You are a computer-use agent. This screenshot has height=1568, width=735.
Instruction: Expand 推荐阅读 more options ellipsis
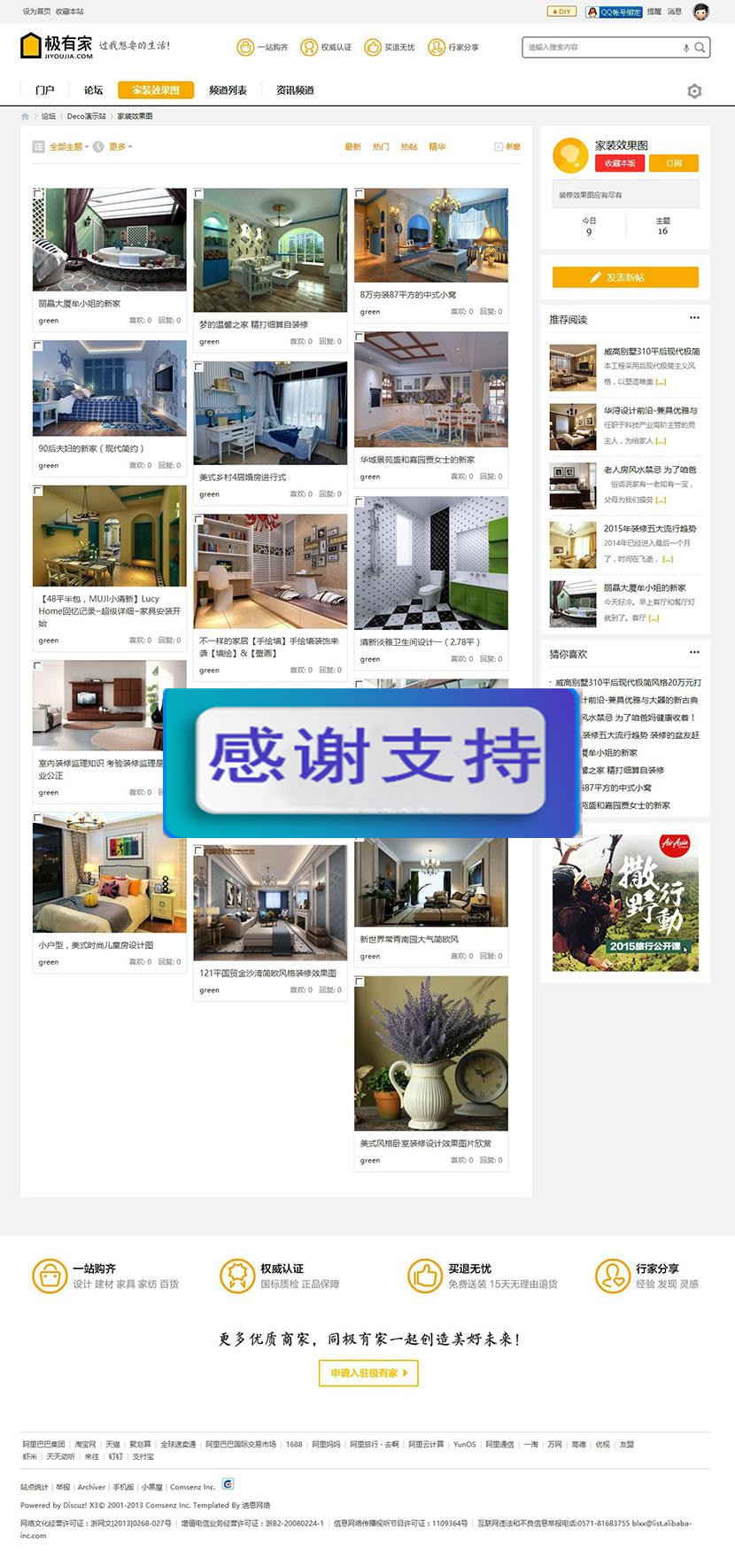pyautogui.click(x=693, y=317)
